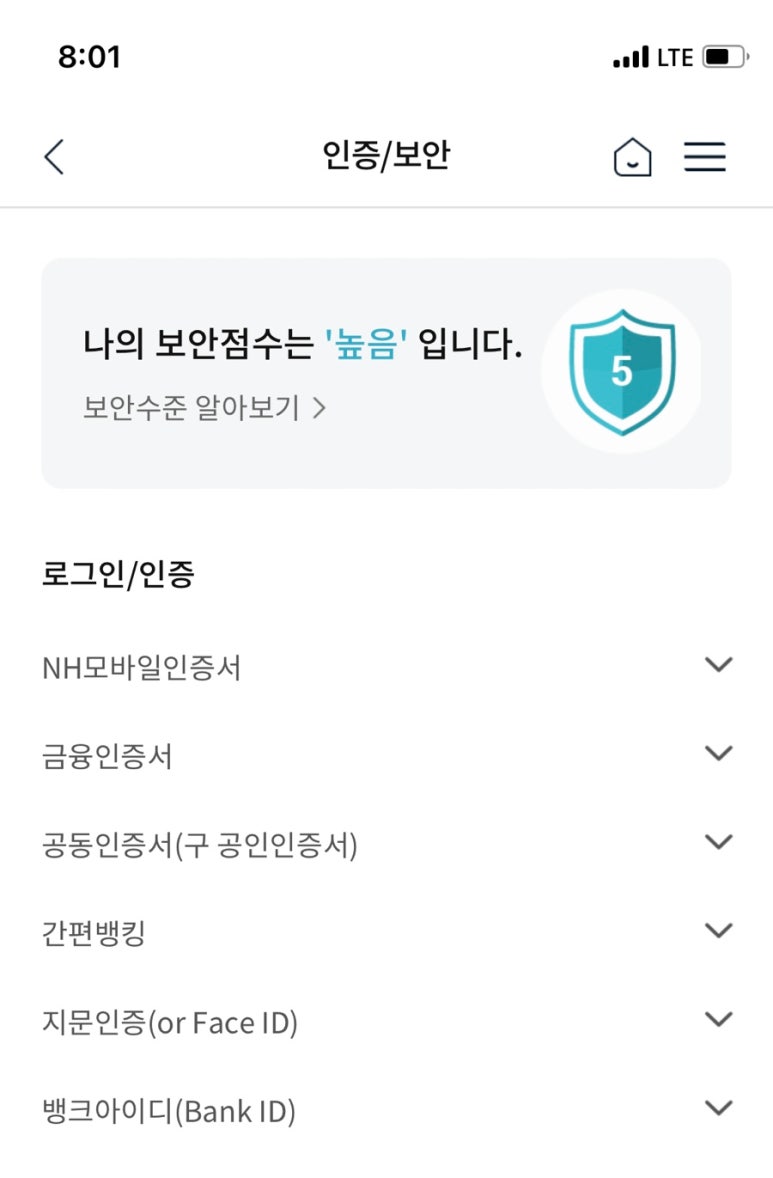This screenshot has height=1178, width=773.
Task: Tap the 인증/보안 page title
Action: pos(386,157)
